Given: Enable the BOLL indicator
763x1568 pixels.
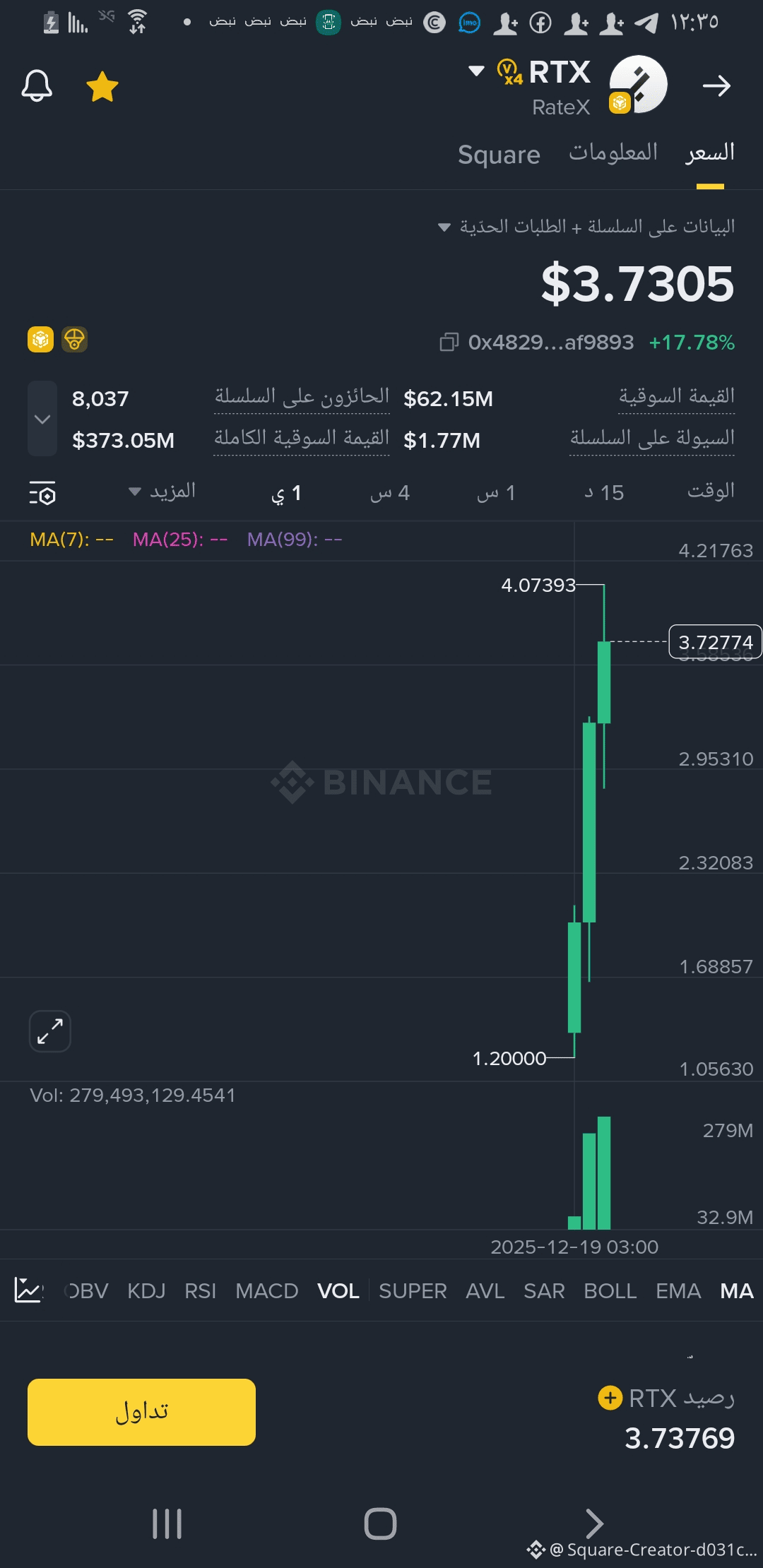Looking at the screenshot, I should click(610, 1291).
